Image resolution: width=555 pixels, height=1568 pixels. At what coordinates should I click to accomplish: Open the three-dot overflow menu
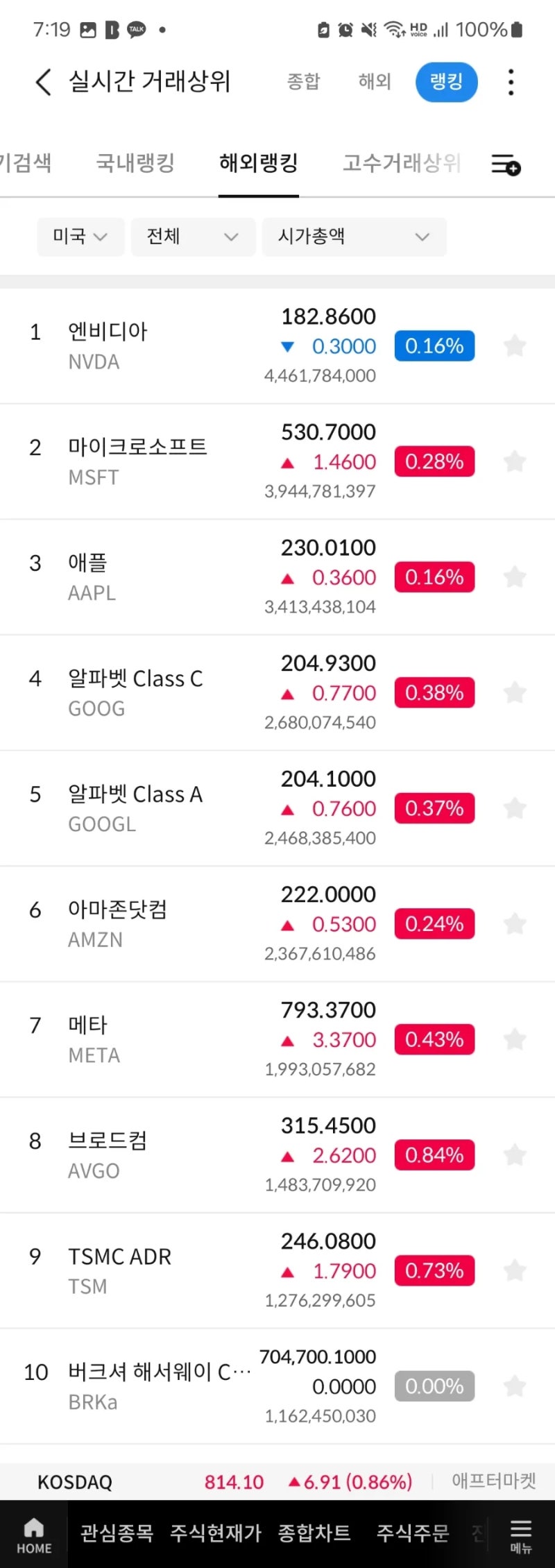(511, 81)
